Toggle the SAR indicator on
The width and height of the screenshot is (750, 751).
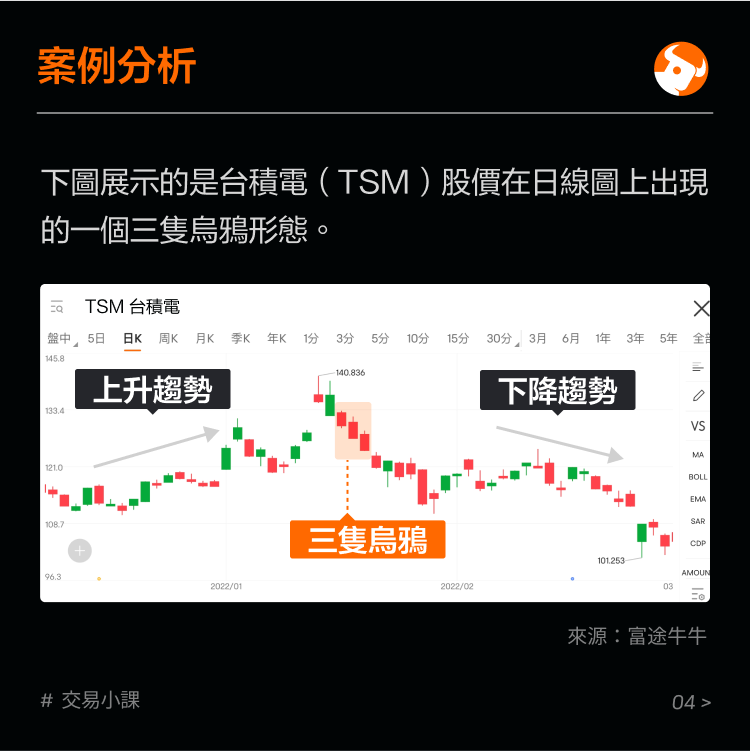(697, 521)
